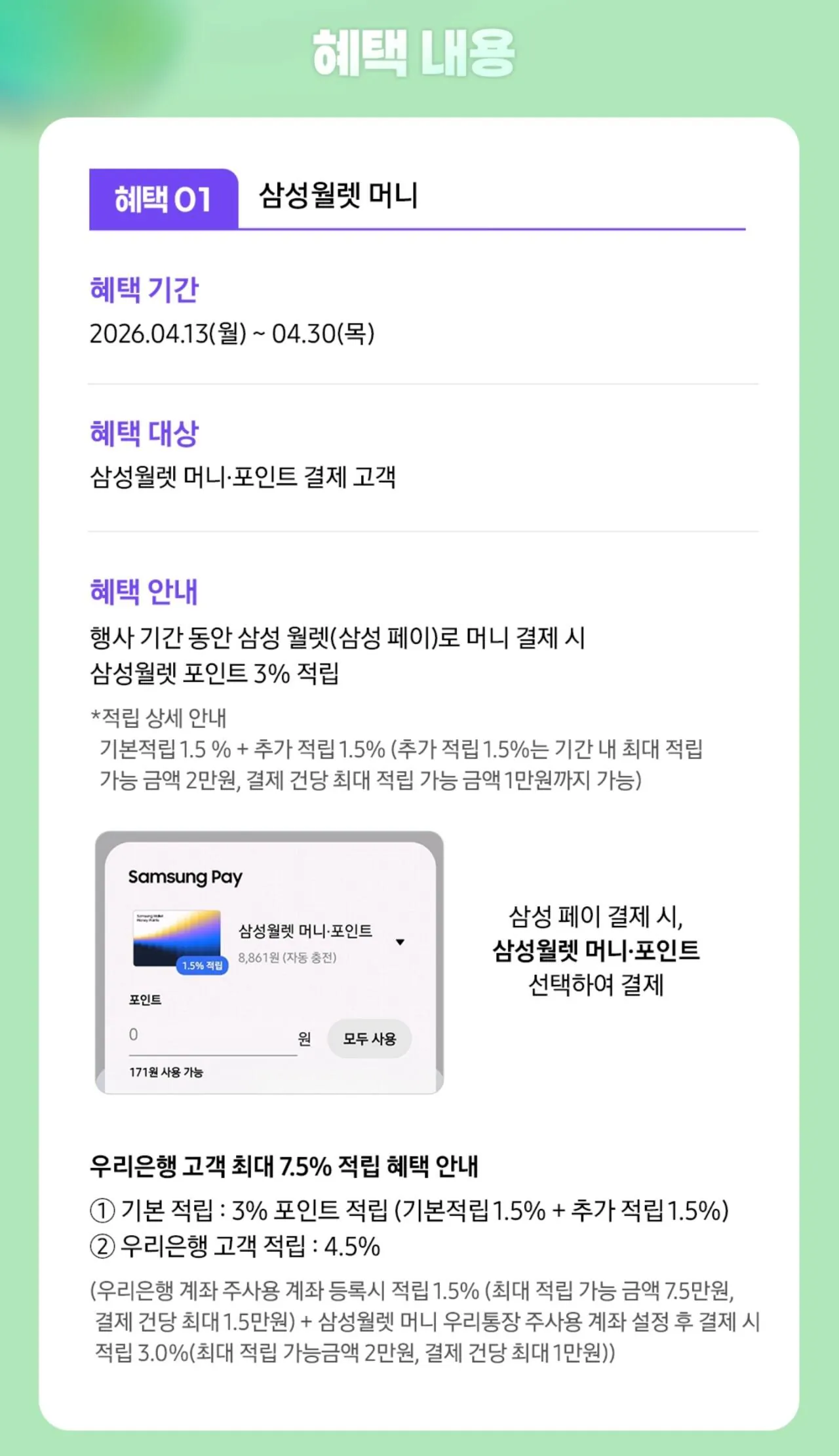Click the 1.5% 적립 badge on the card
Viewport: 839px width, 1456px height.
click(202, 965)
